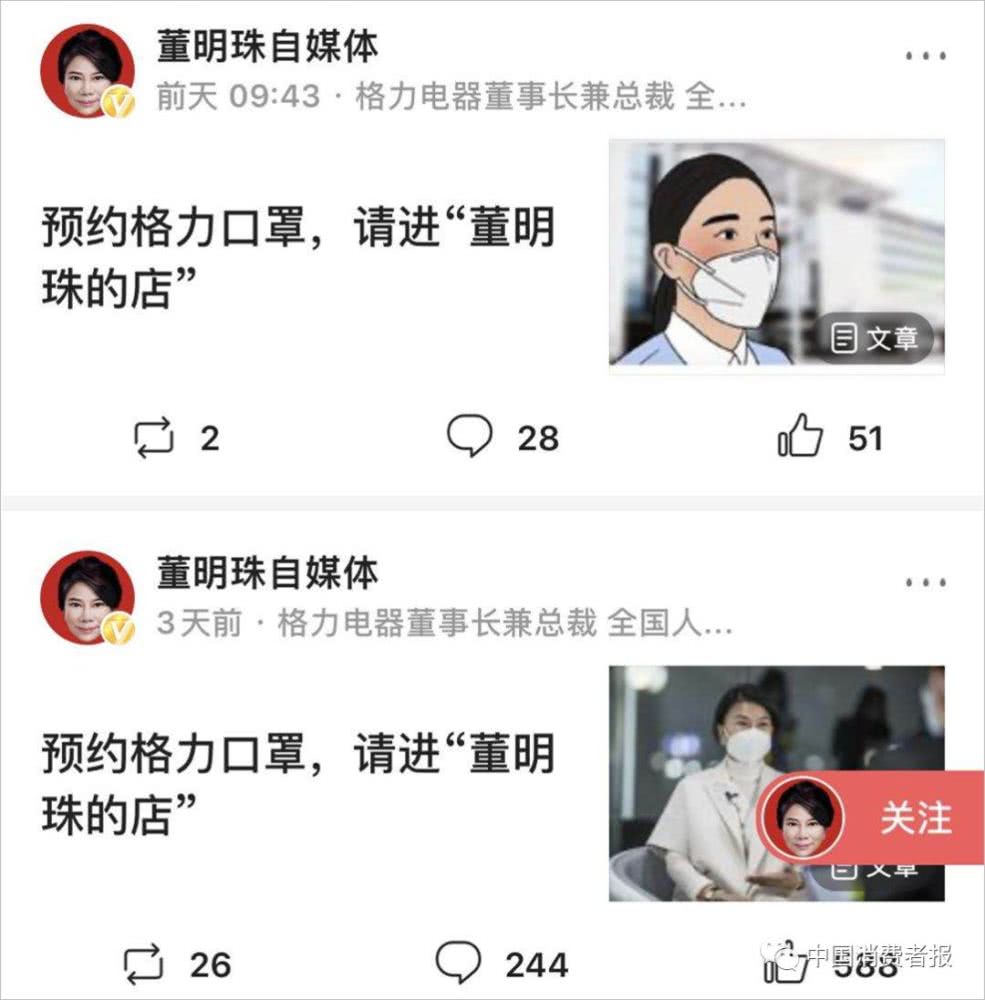Open 董明珠自媒体 avatar on the 3天前 post
Viewport: 985px width, 1000px height.
click(x=87, y=597)
